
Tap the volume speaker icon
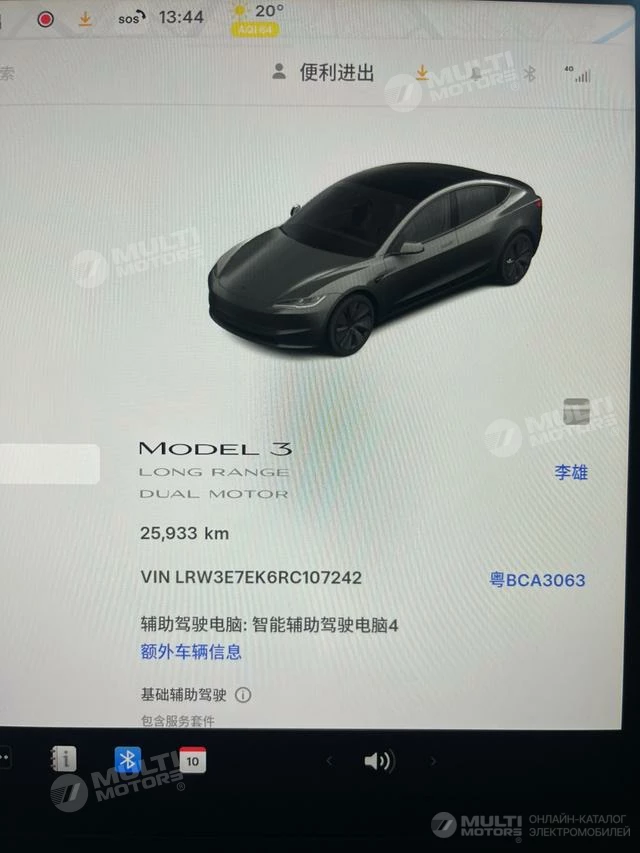pos(378,762)
